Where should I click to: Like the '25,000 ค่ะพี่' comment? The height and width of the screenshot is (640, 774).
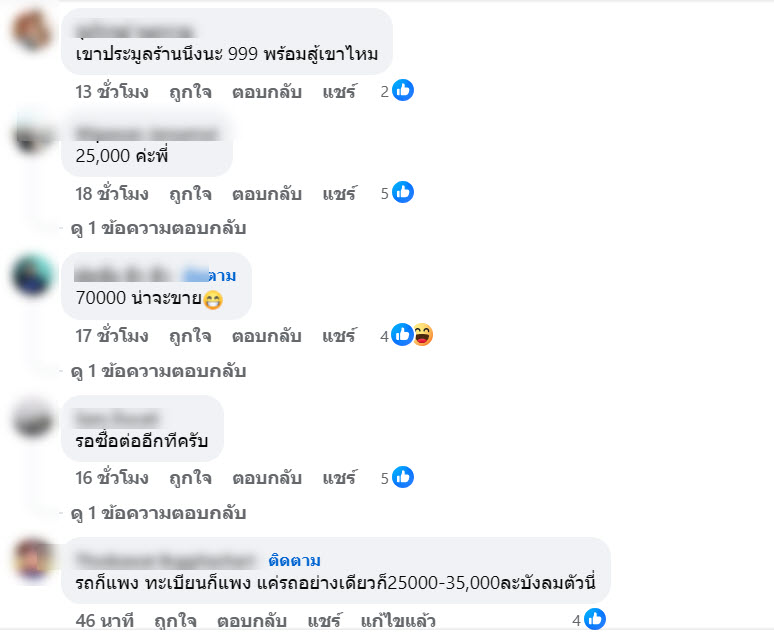189,193
